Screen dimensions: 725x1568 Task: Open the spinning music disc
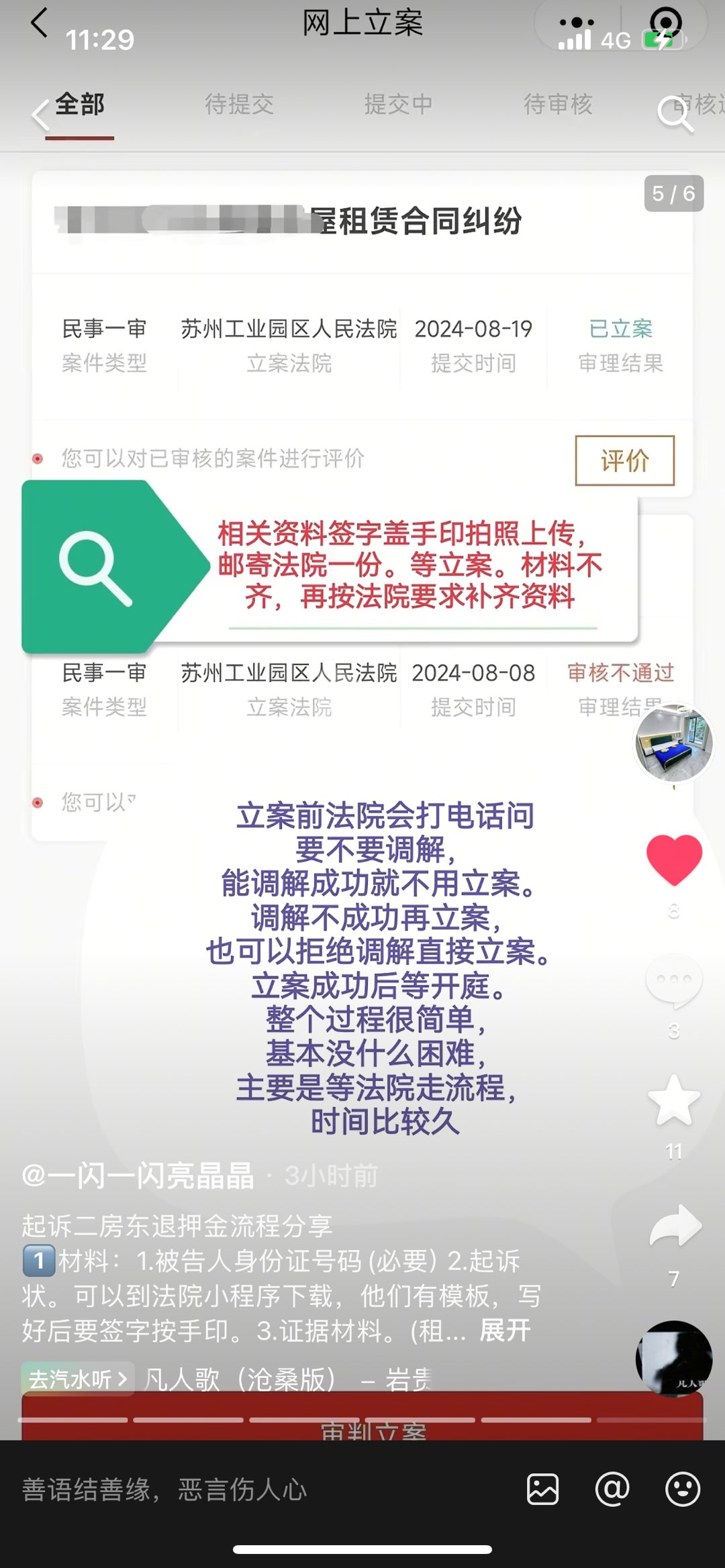[x=674, y=1358]
